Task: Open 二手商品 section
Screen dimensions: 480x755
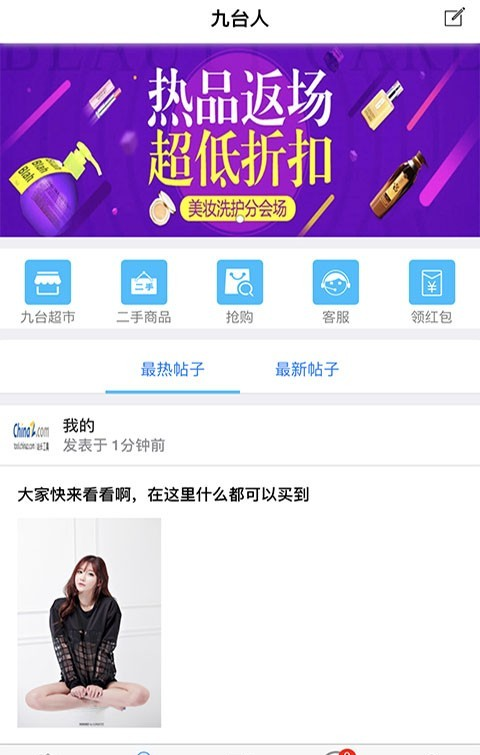Action: tap(144, 292)
